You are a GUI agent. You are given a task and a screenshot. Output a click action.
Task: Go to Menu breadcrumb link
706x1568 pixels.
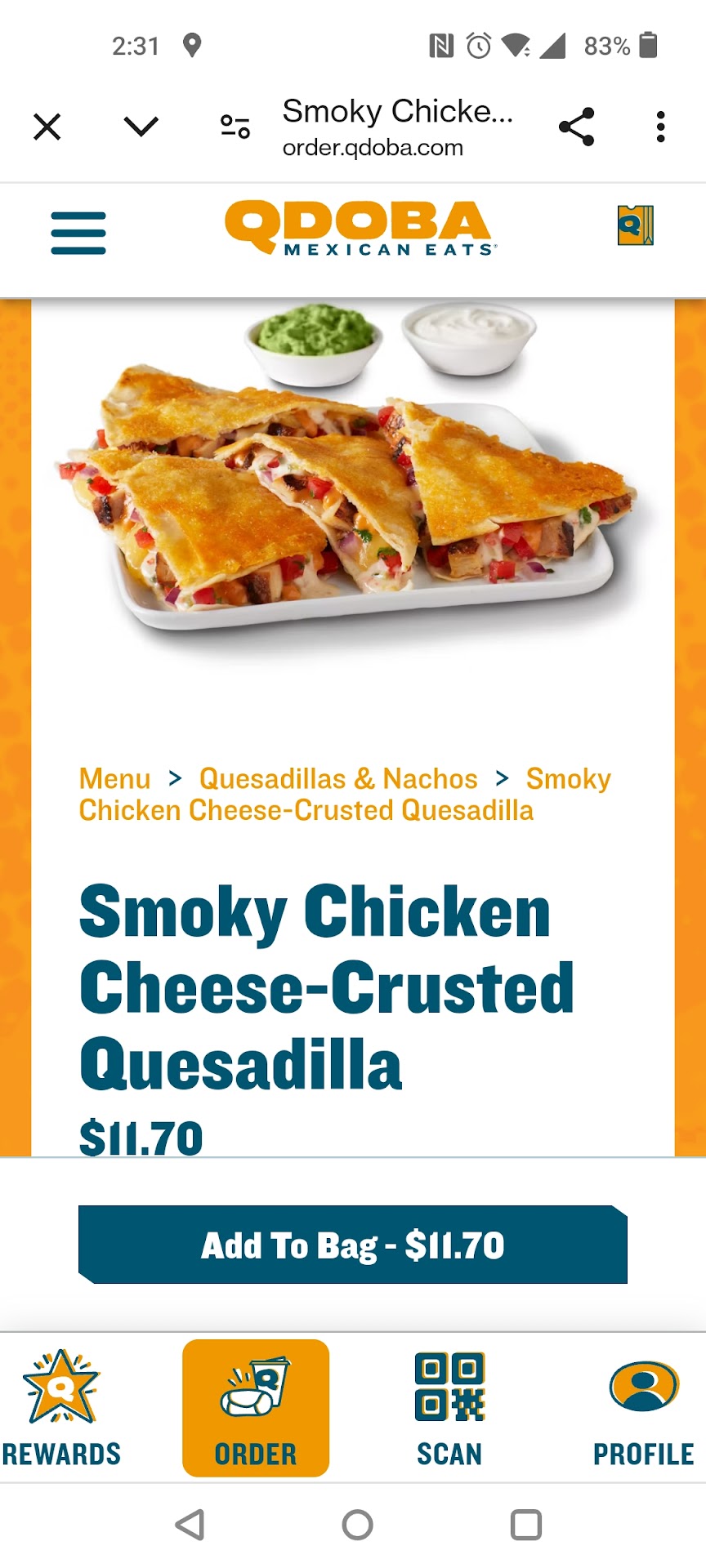pyautogui.click(x=114, y=778)
